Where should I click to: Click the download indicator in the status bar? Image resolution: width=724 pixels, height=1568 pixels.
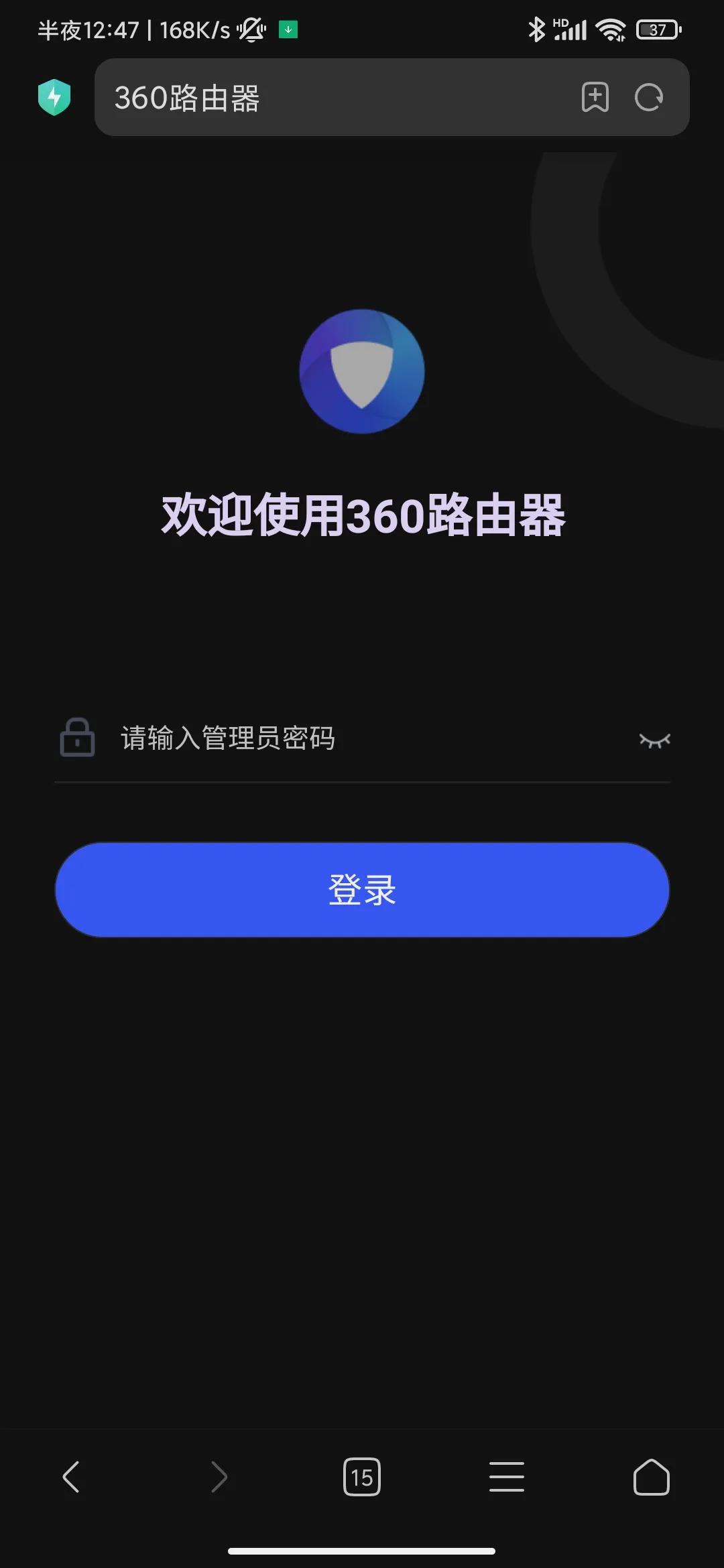(x=286, y=29)
